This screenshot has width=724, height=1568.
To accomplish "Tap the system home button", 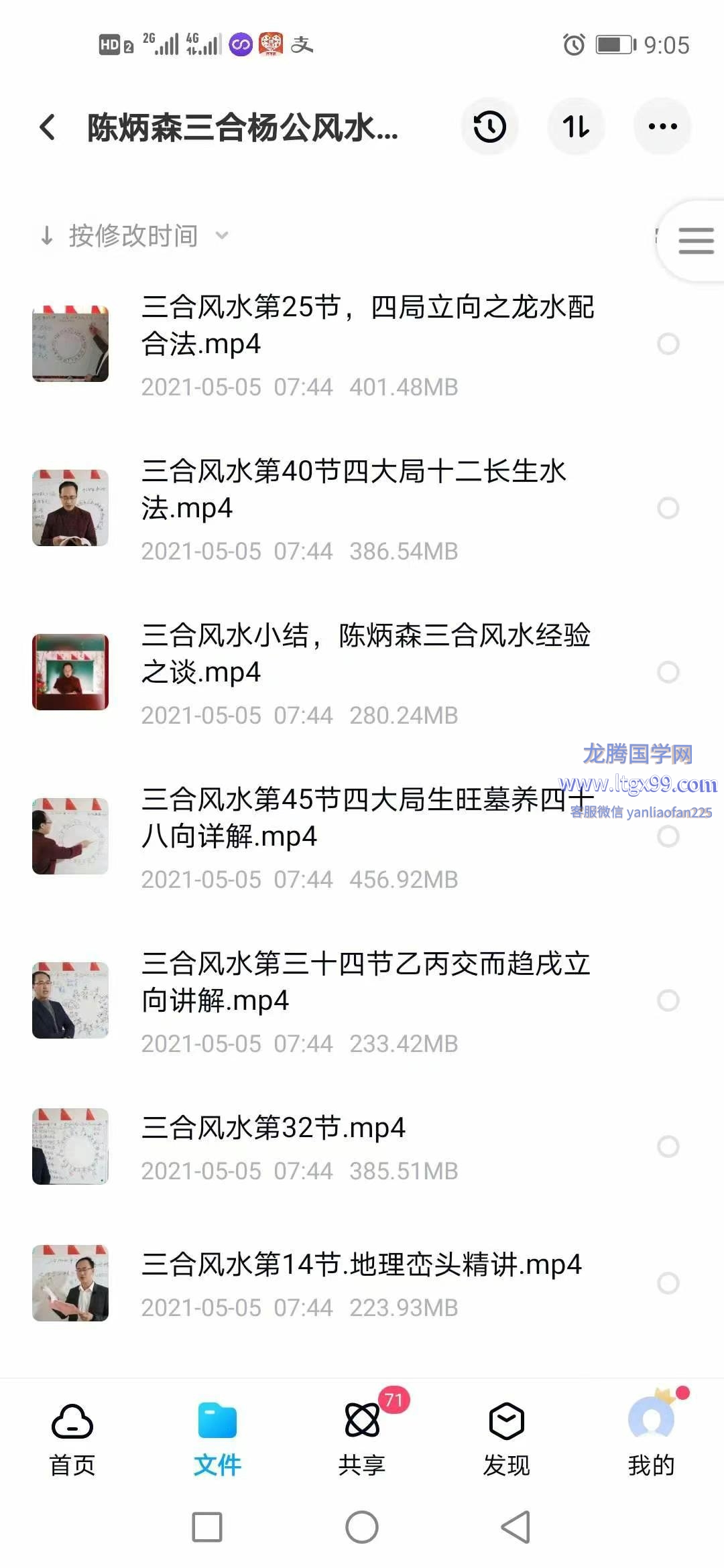I will coord(362,1527).
